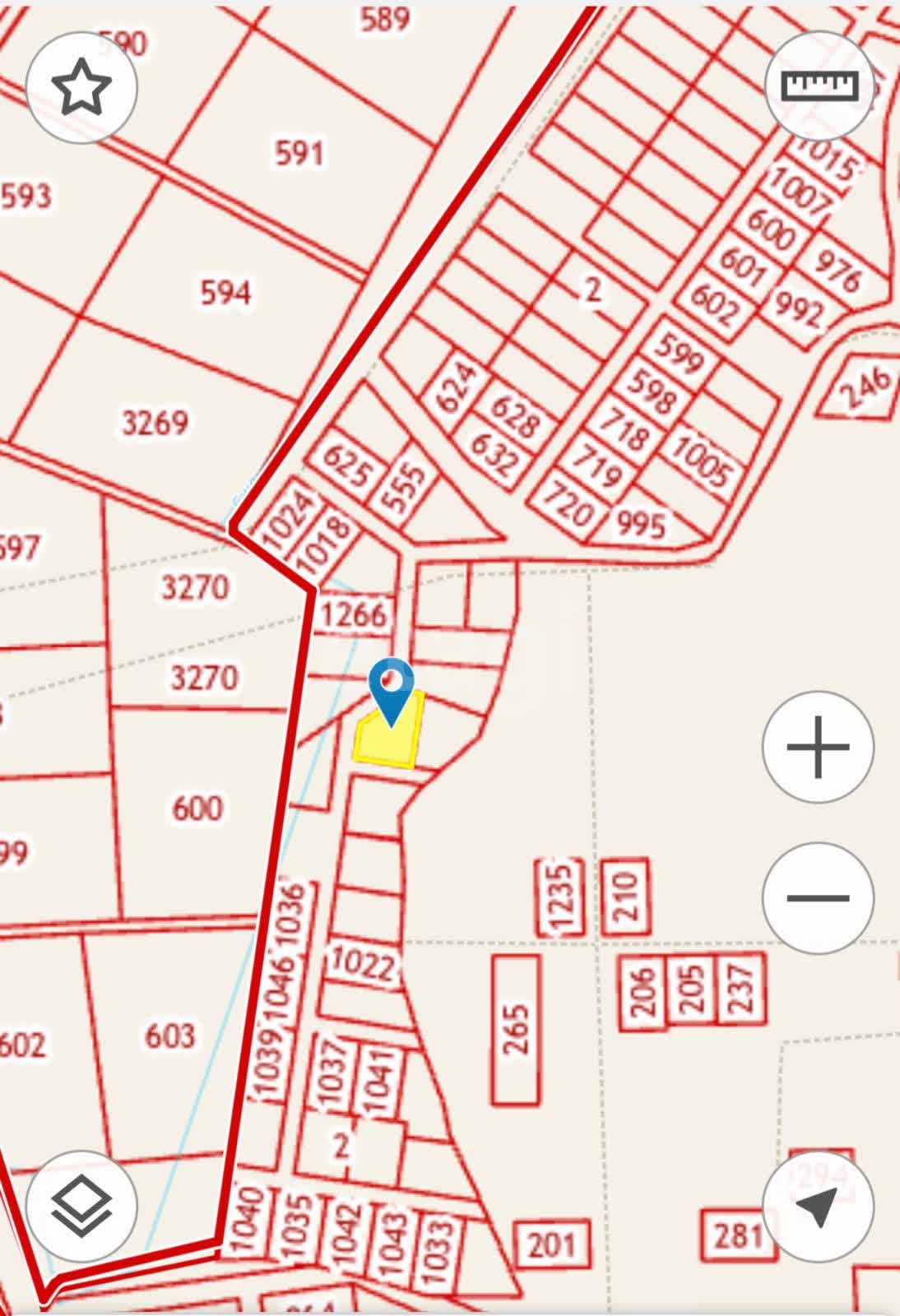Center the map on my location
900x1316 pixels.
(818, 1206)
